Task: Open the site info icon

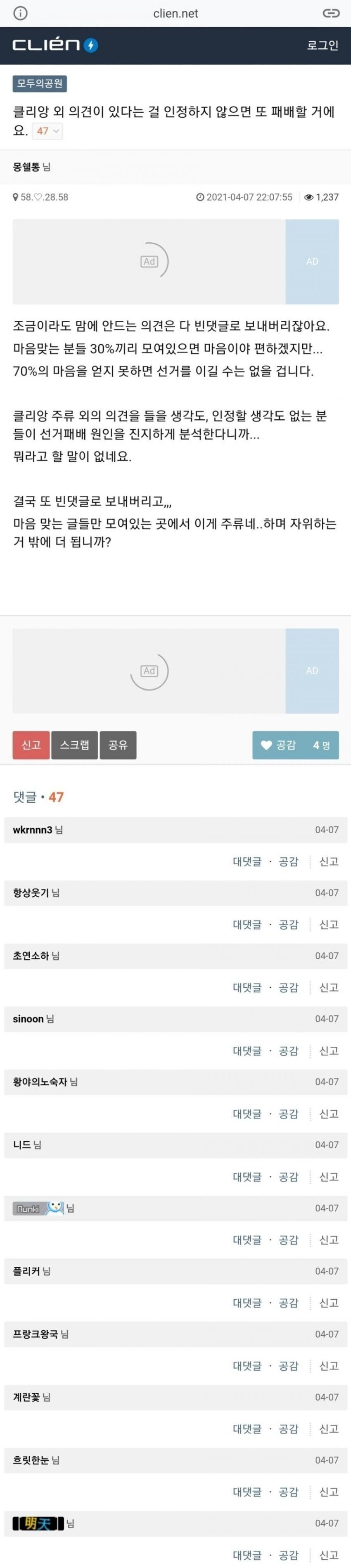Action: pyautogui.click(x=20, y=13)
